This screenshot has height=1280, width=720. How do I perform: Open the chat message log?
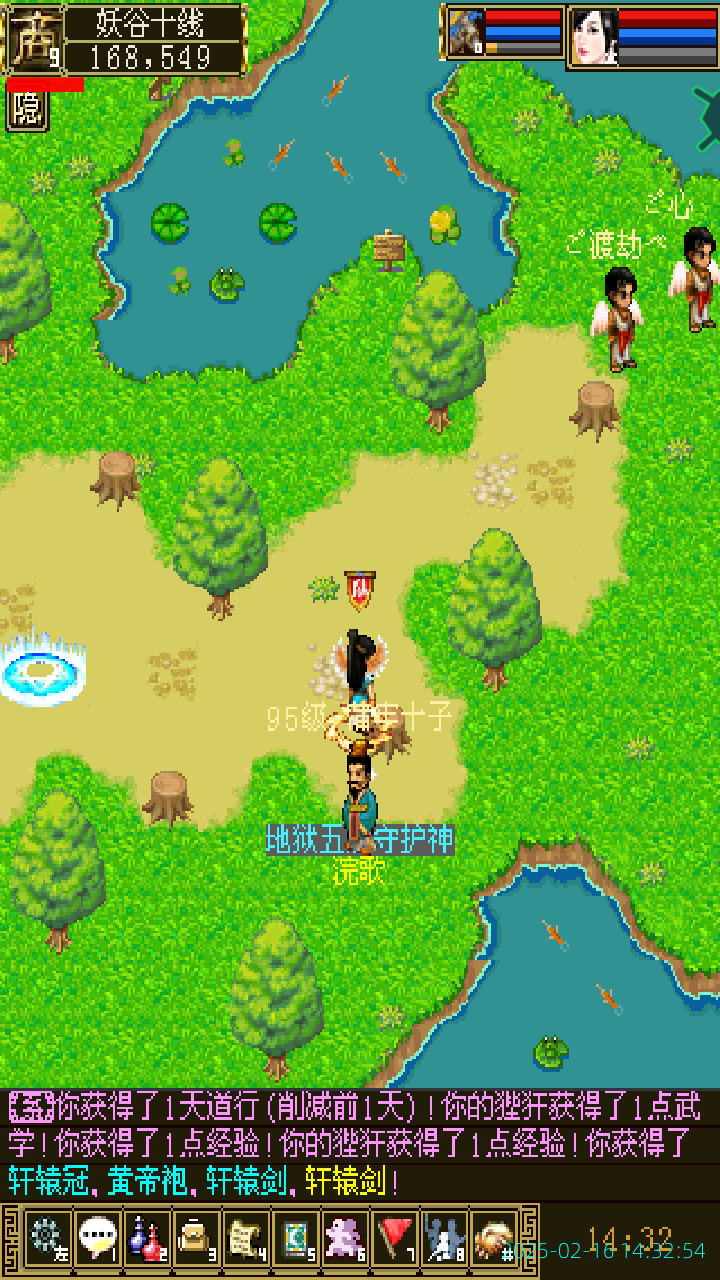(360, 1144)
